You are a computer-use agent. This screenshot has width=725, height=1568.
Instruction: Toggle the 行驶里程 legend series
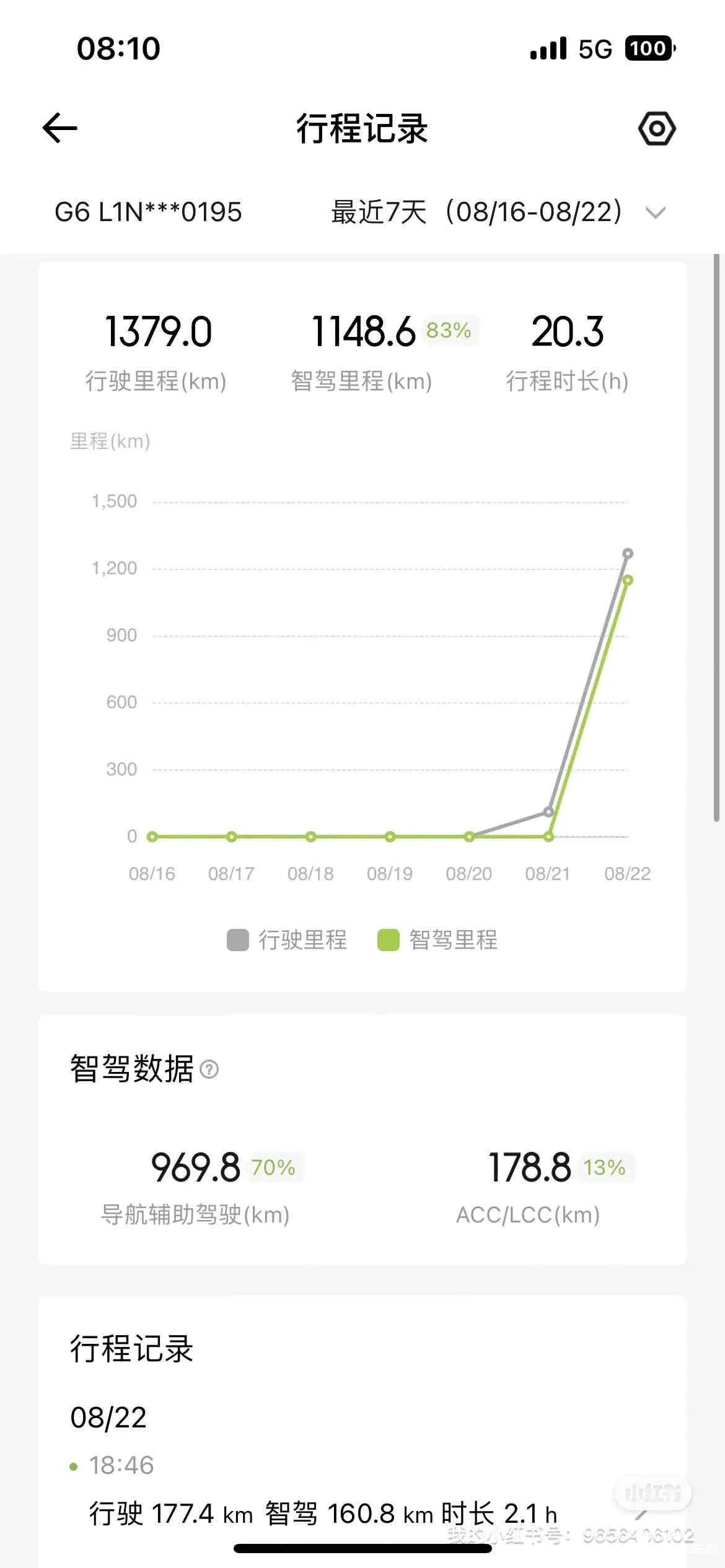click(x=287, y=939)
